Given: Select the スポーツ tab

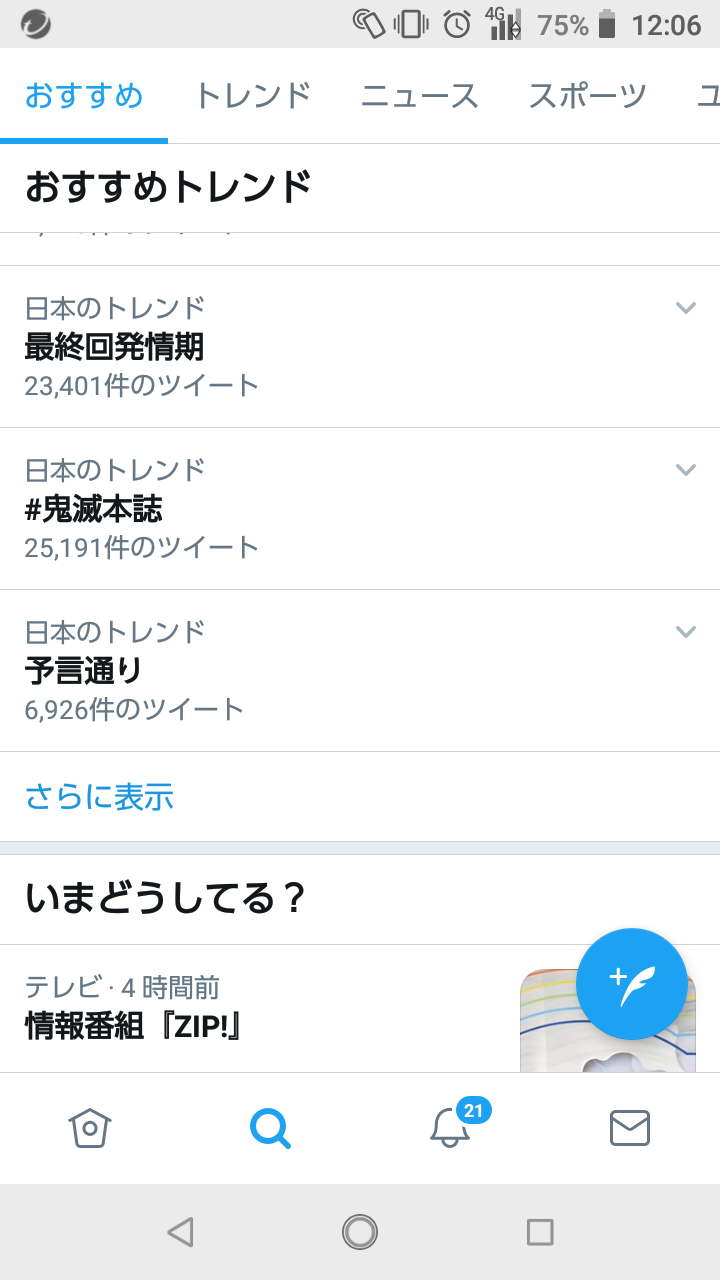Looking at the screenshot, I should (x=587, y=96).
